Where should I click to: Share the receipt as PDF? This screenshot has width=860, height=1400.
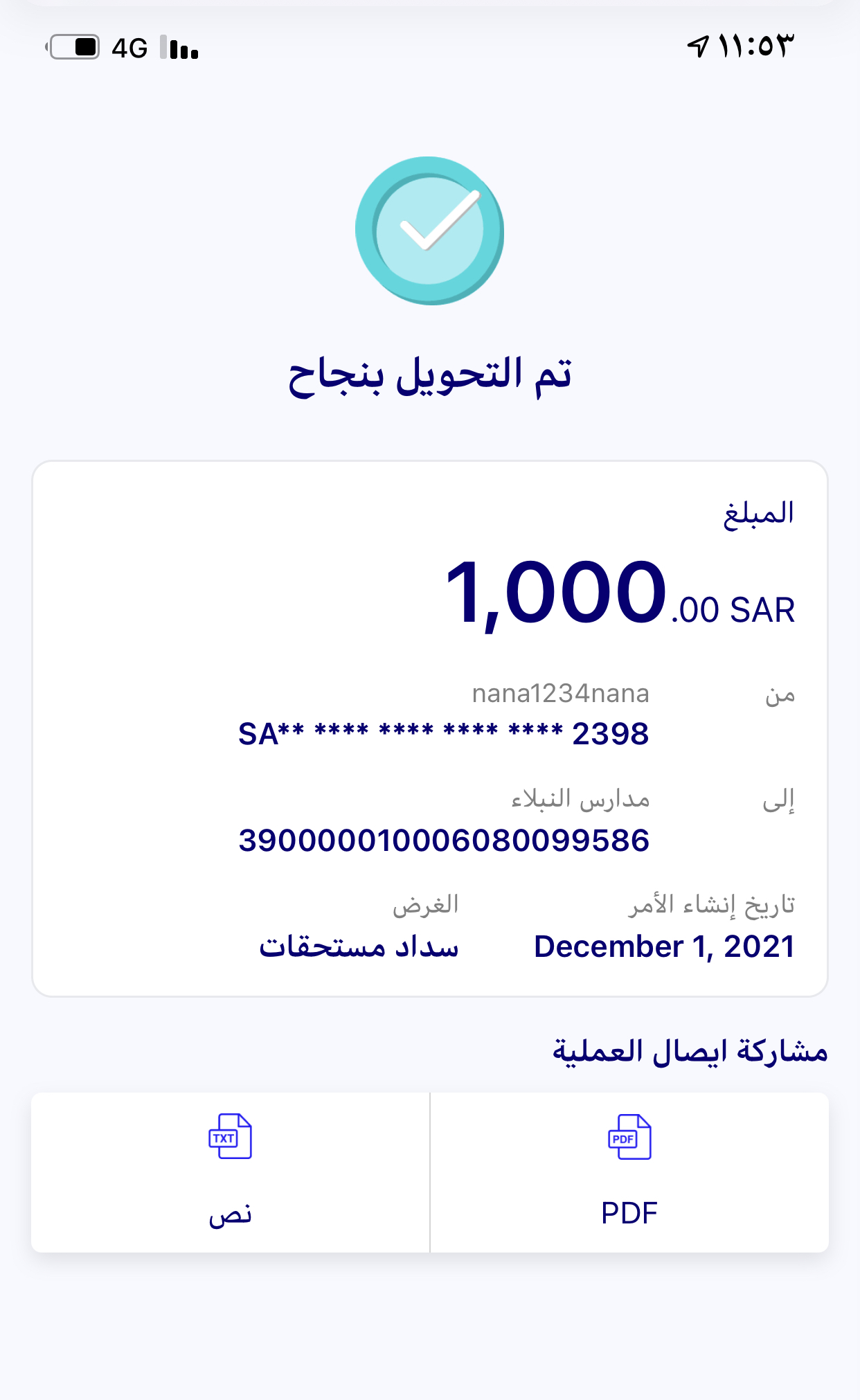[629, 1172]
